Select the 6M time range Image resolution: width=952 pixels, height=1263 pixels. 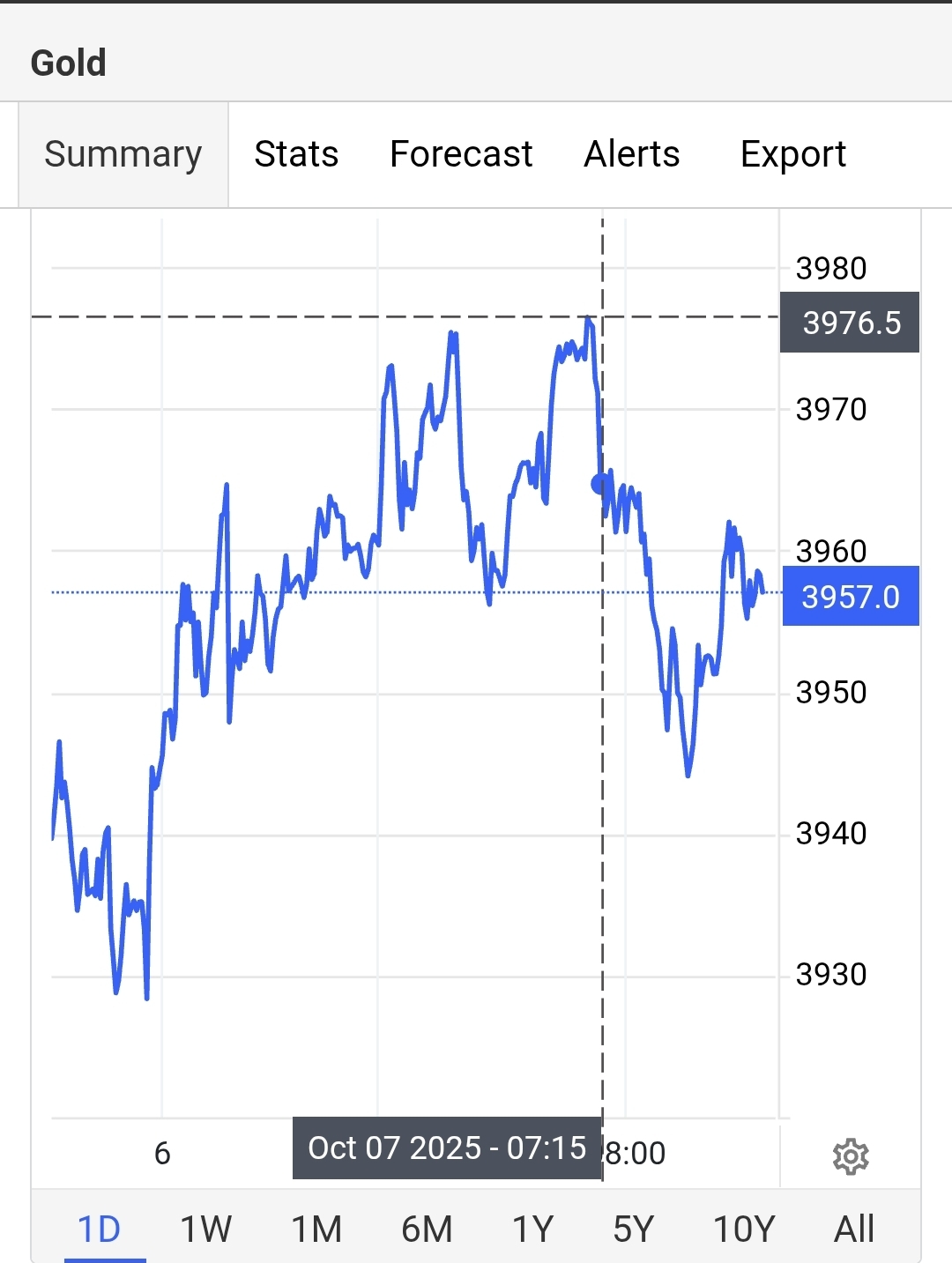point(427,1228)
